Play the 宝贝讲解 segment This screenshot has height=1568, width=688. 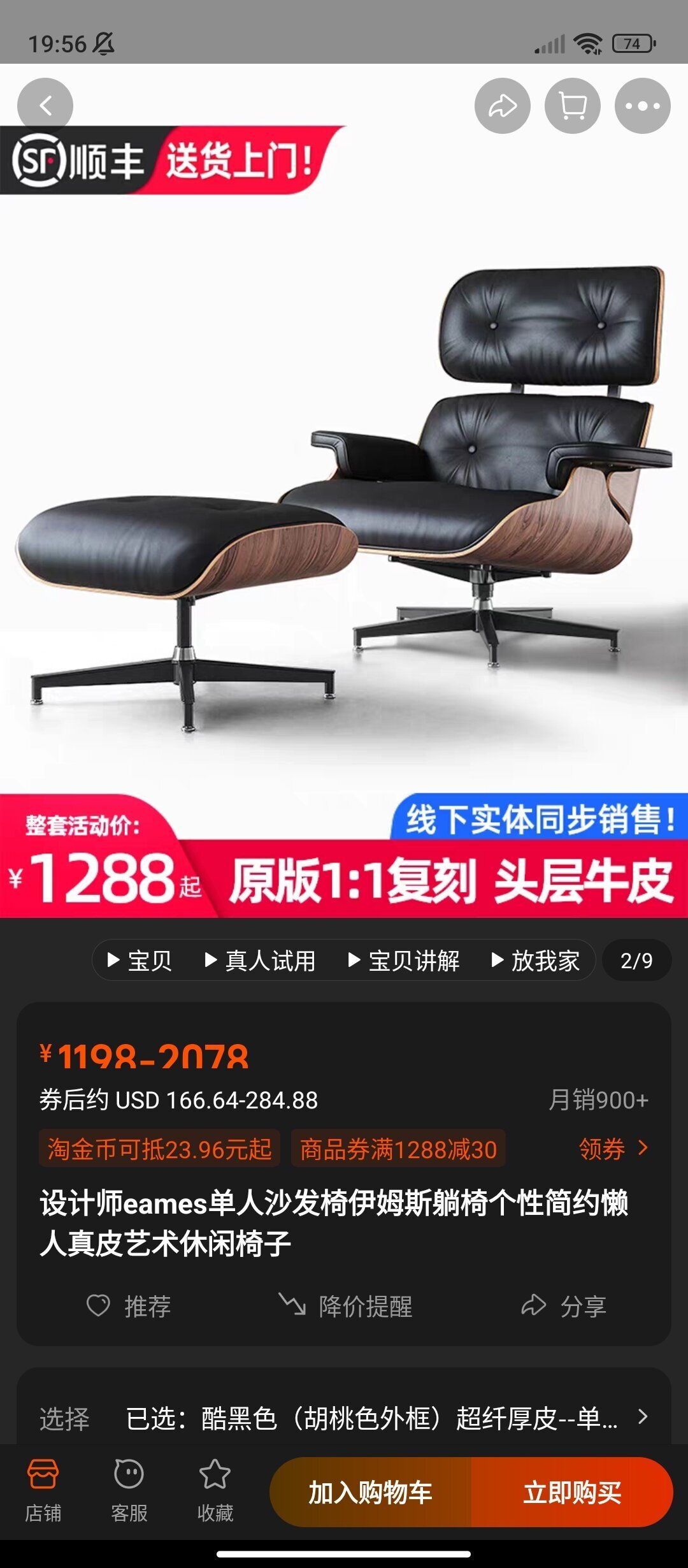(x=404, y=961)
